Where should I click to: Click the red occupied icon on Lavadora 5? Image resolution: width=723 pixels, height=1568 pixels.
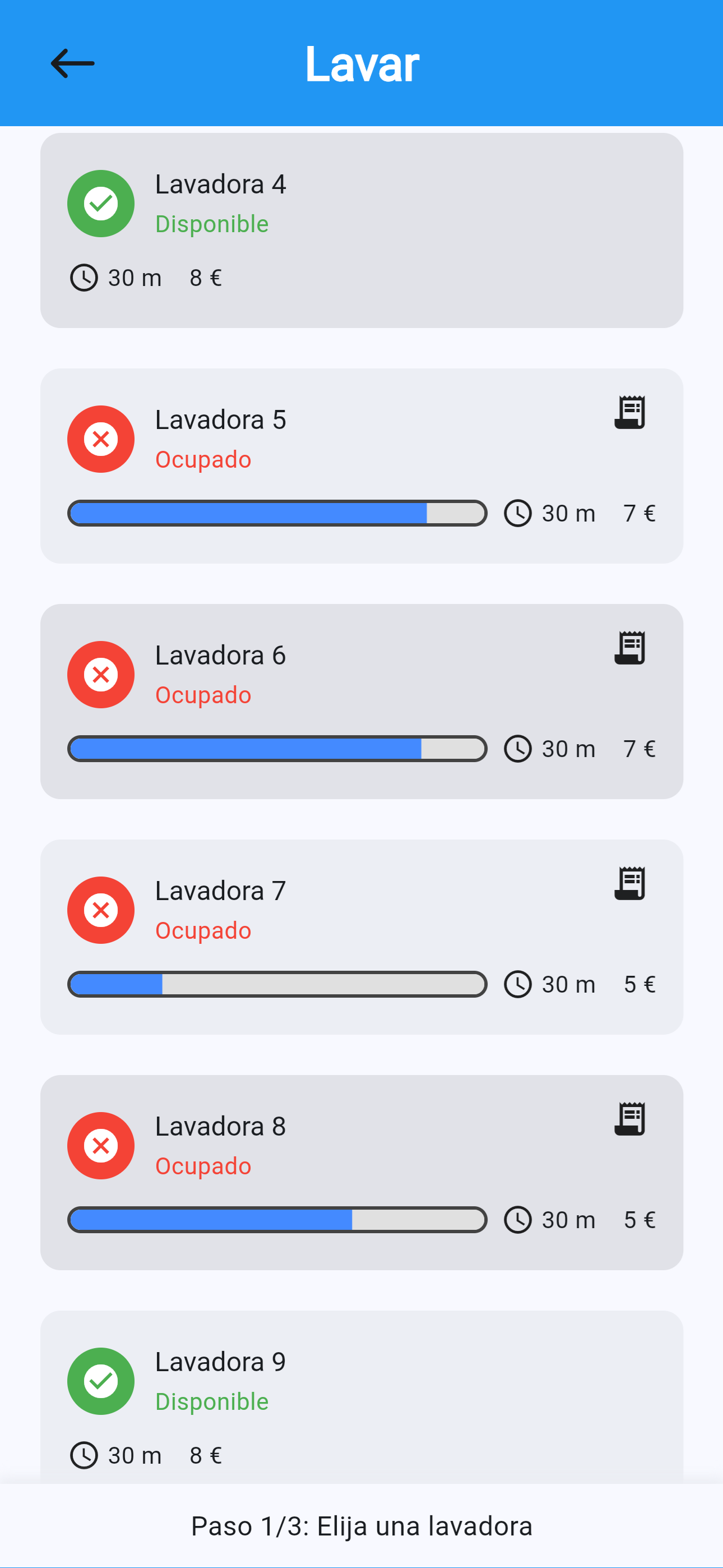tap(100, 439)
